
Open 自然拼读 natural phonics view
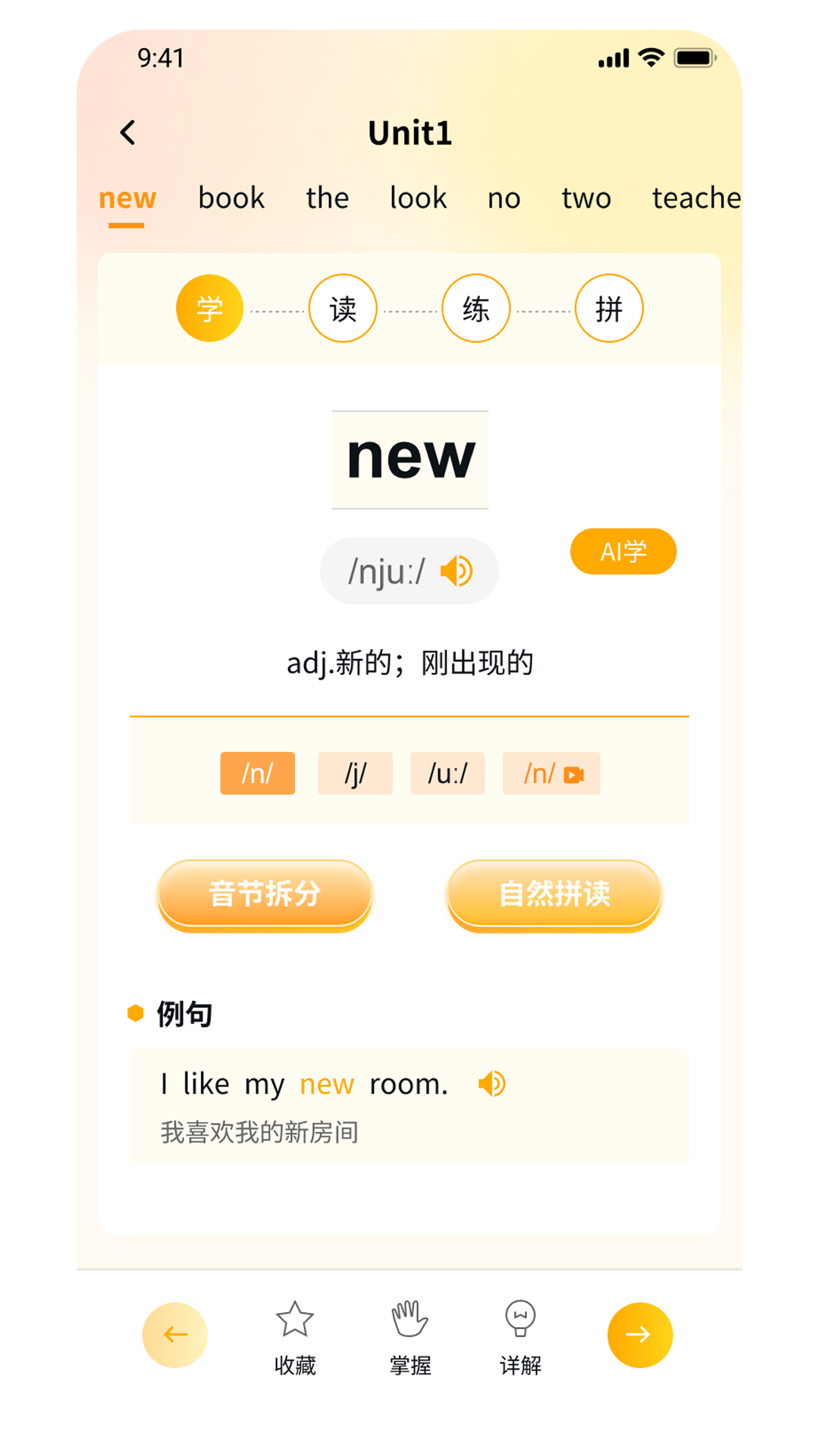554,893
